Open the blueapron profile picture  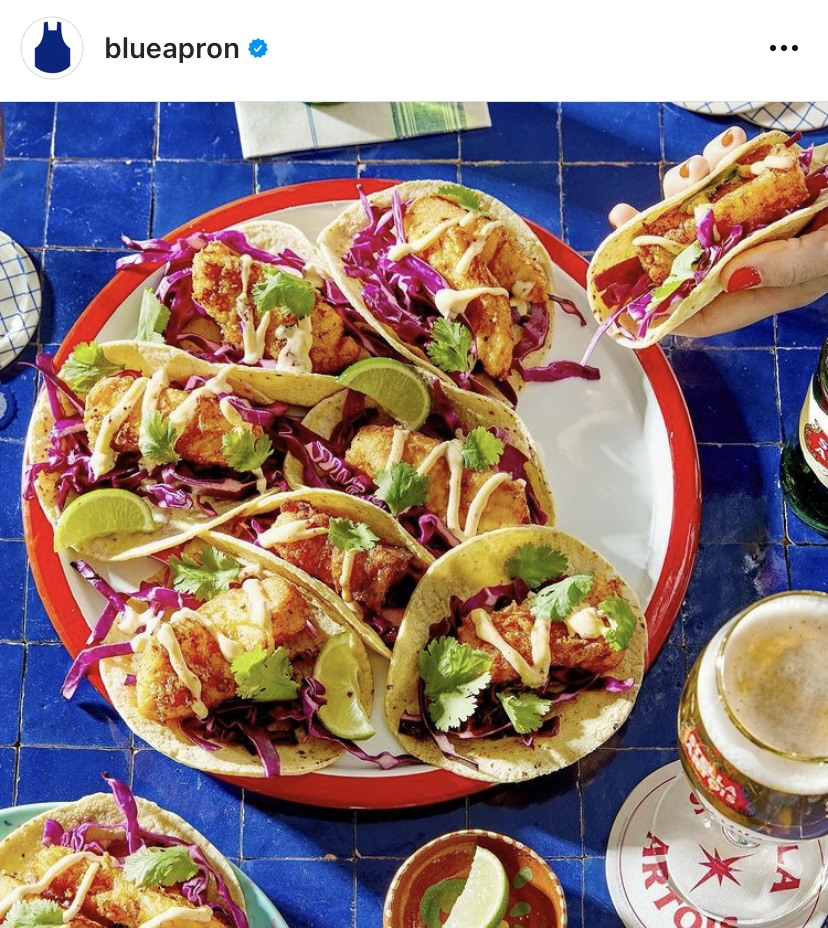coord(52,48)
